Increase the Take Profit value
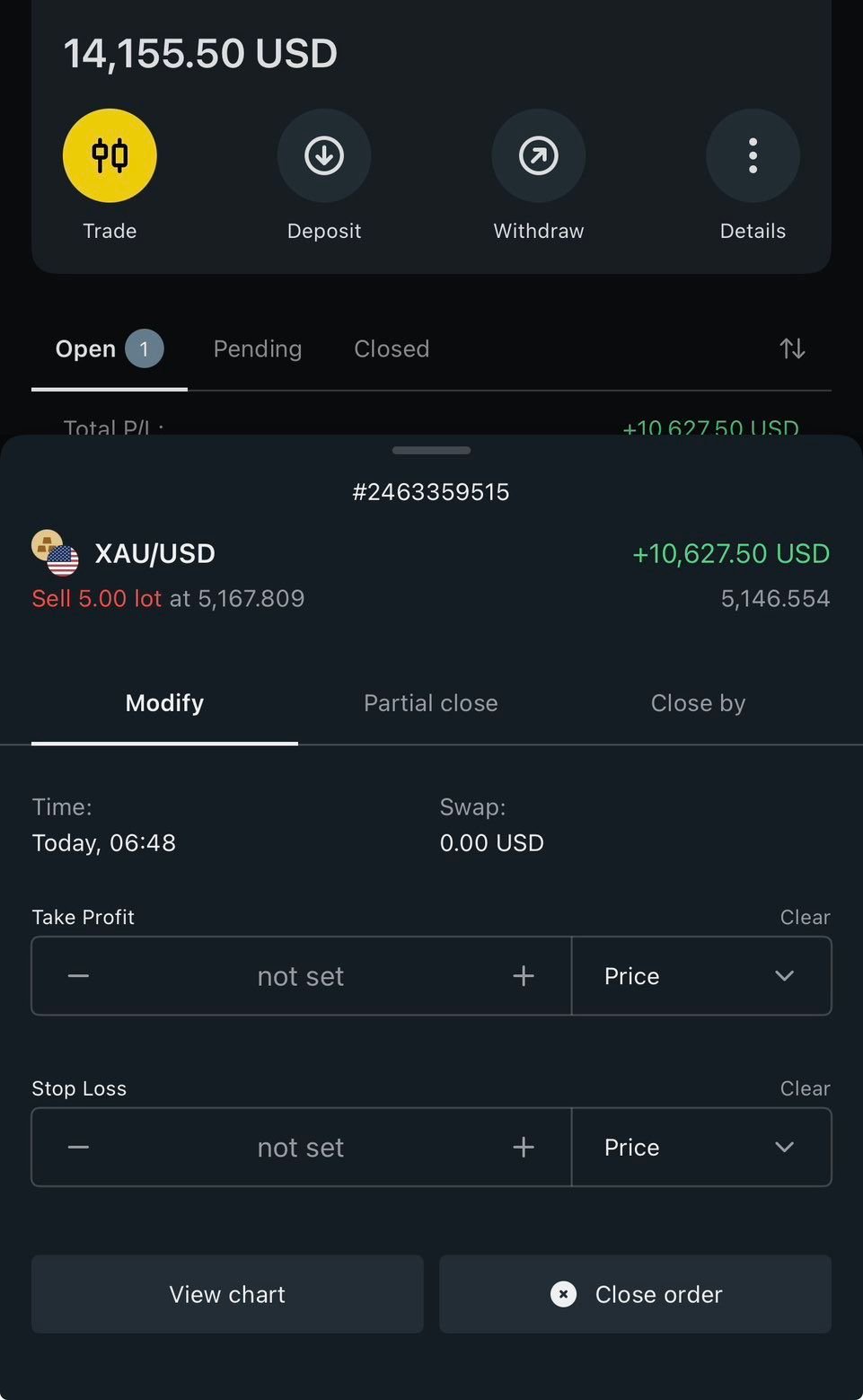 coord(524,976)
